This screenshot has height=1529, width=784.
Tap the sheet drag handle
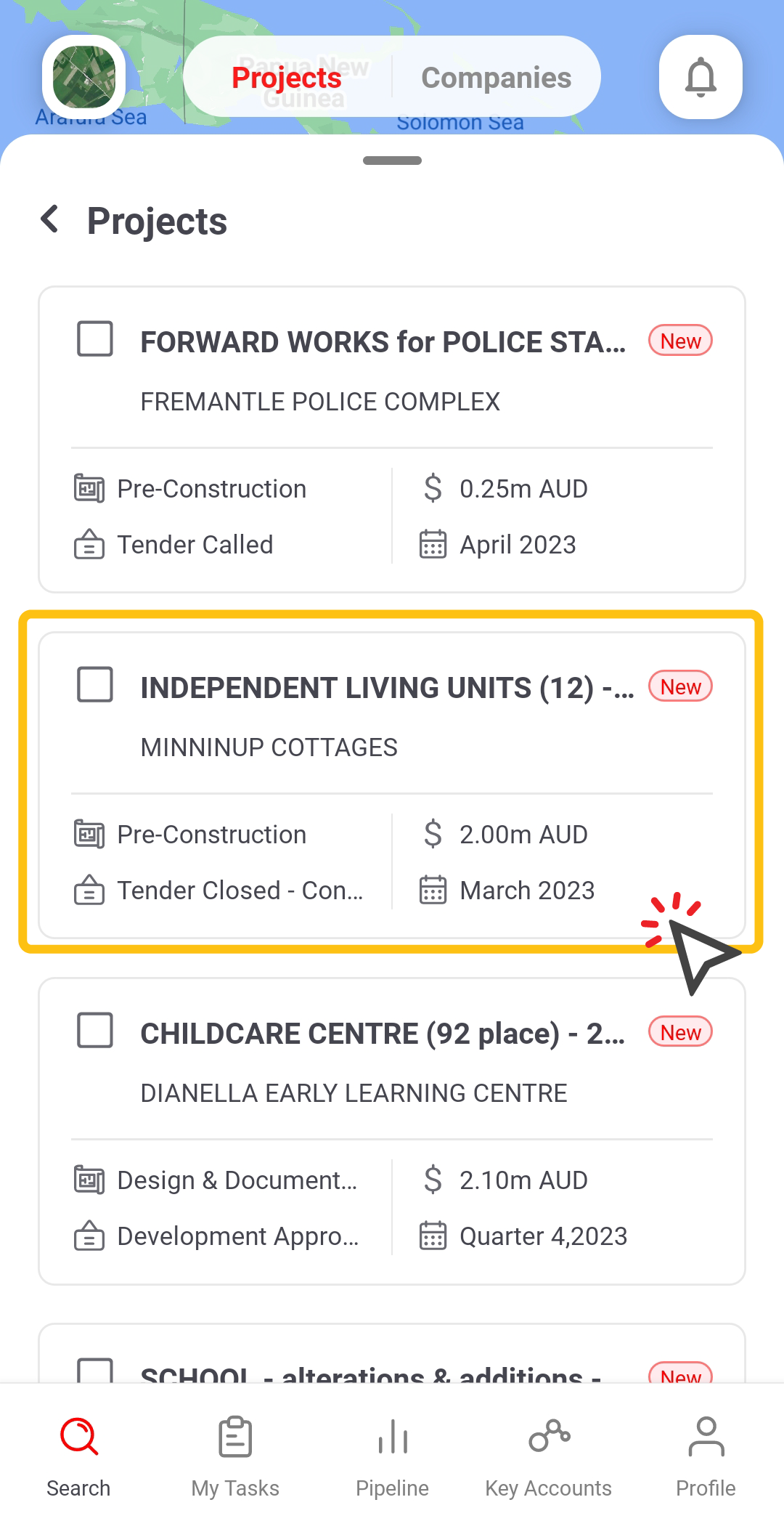click(x=392, y=161)
